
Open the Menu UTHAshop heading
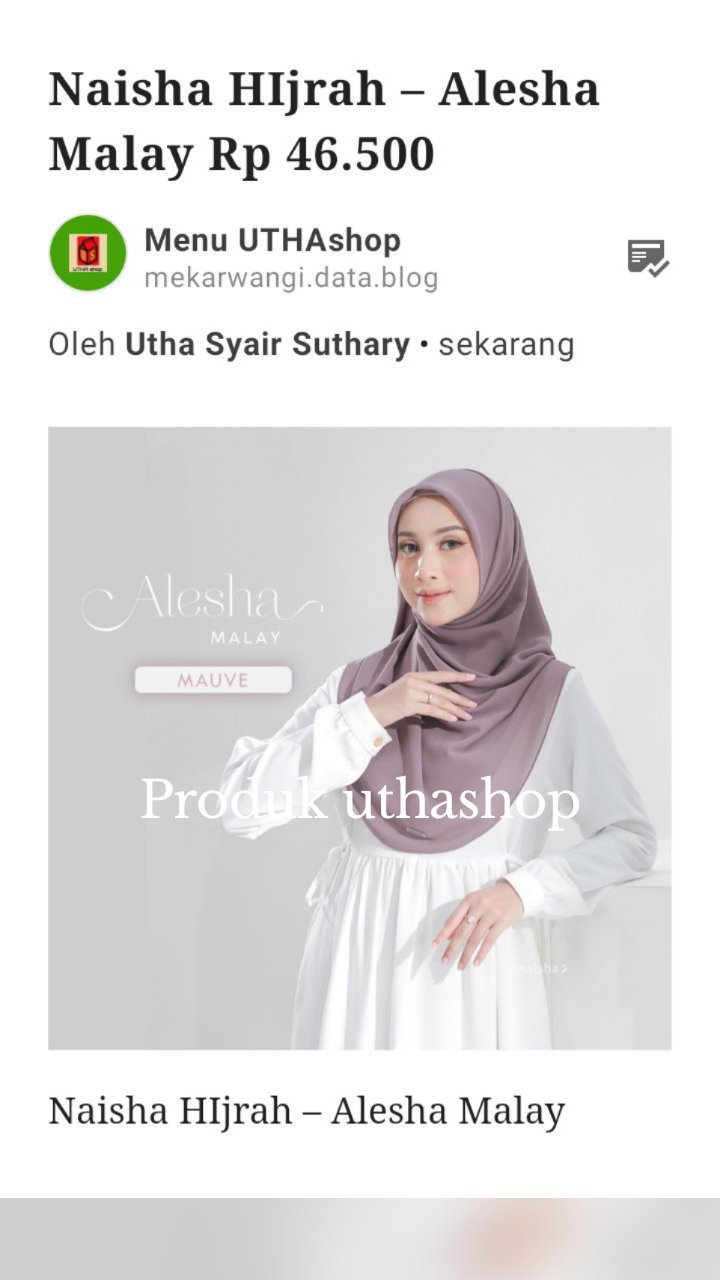[x=272, y=240]
